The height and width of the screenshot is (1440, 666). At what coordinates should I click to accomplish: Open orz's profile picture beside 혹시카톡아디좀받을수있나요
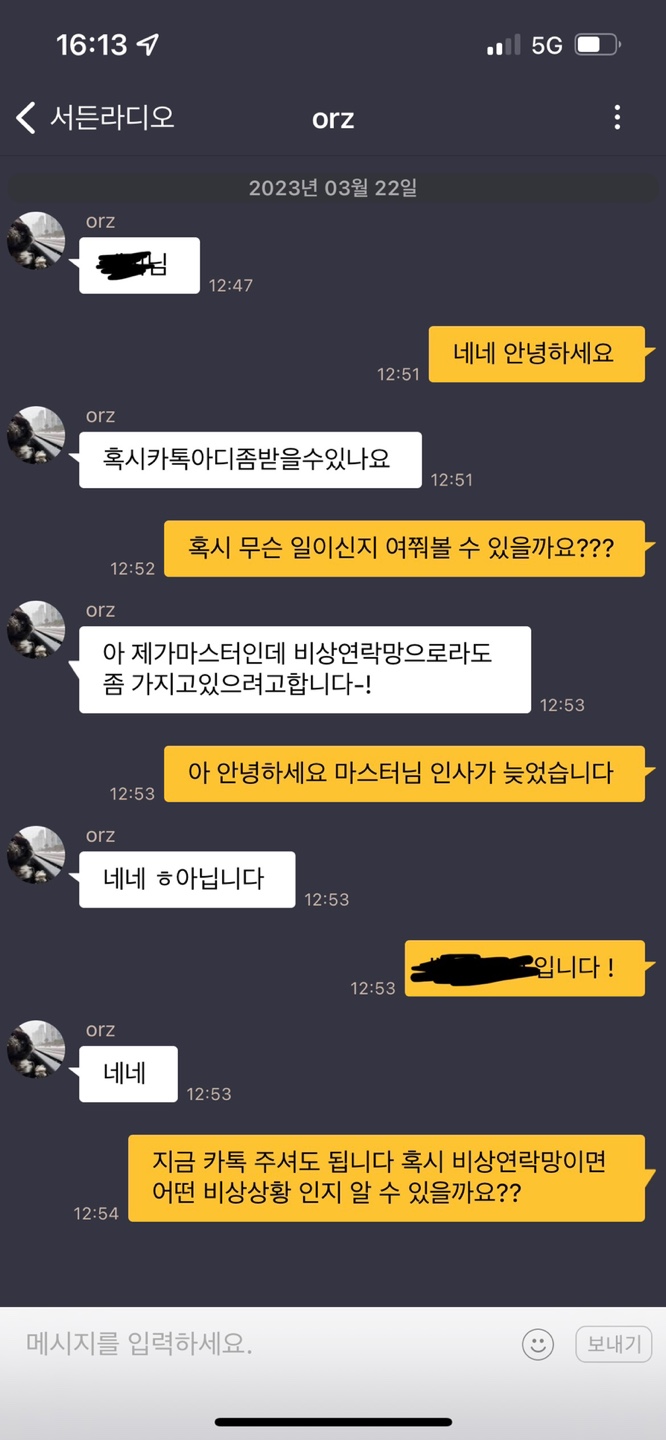pos(37,436)
